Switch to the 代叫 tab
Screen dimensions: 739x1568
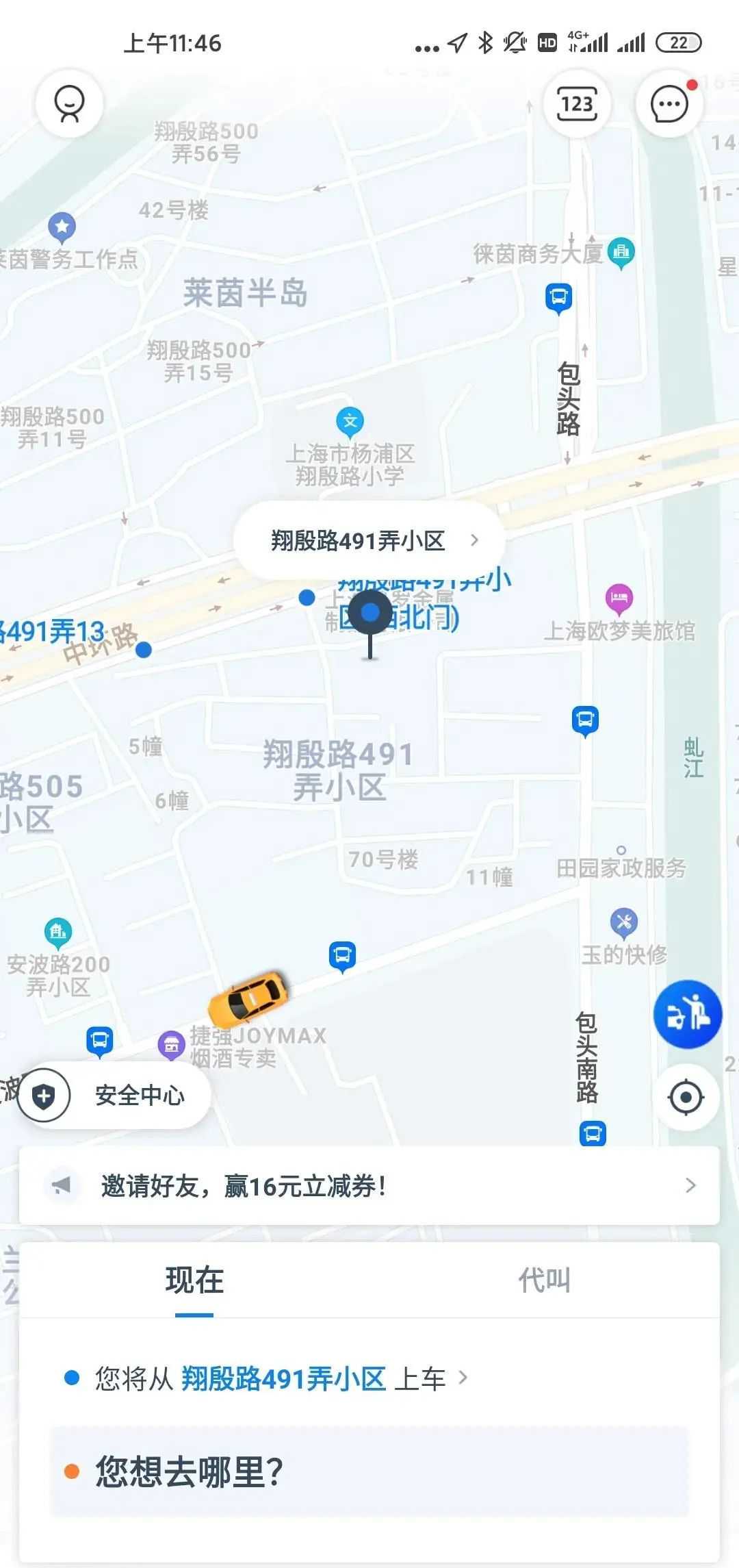click(x=544, y=1280)
